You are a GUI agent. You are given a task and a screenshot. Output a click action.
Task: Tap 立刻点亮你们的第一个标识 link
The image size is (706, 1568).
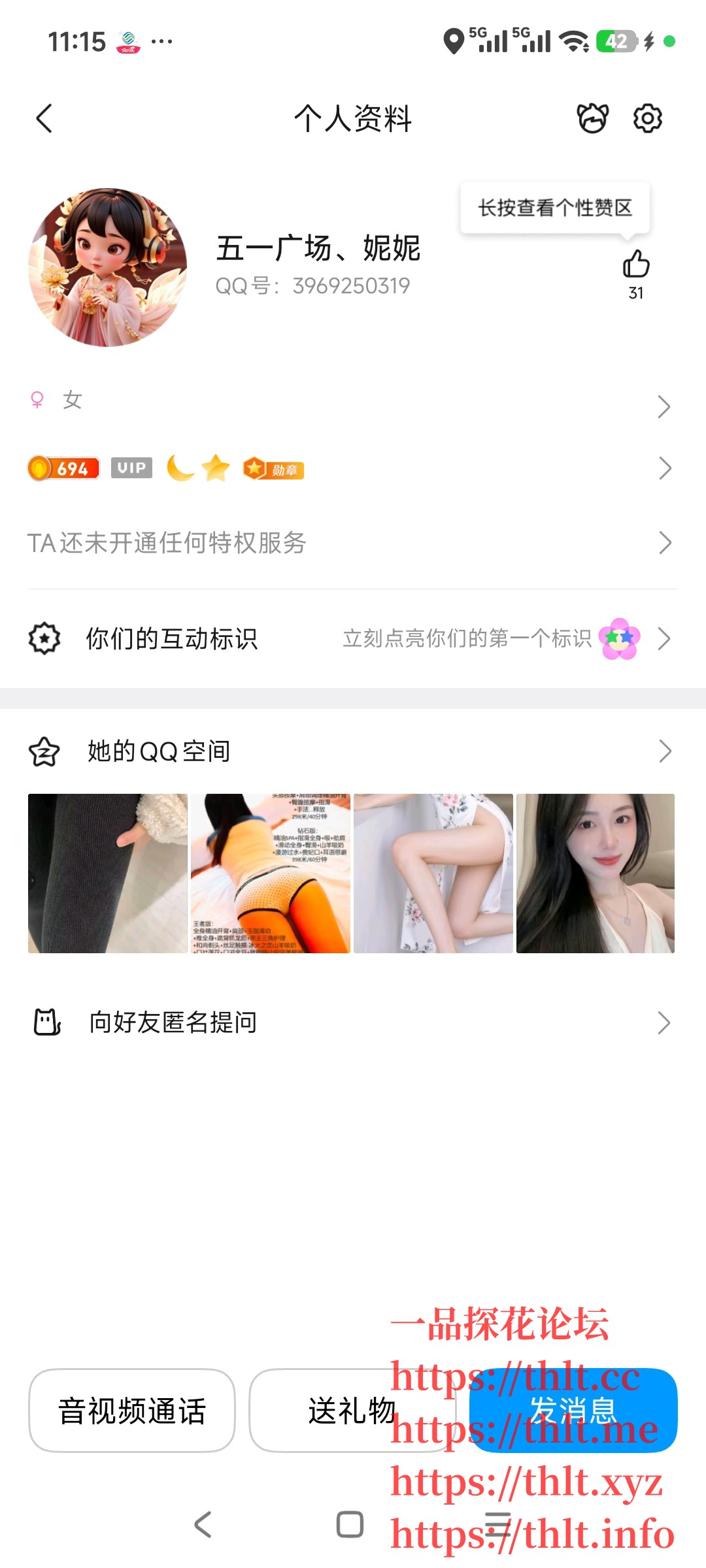pyautogui.click(x=468, y=639)
